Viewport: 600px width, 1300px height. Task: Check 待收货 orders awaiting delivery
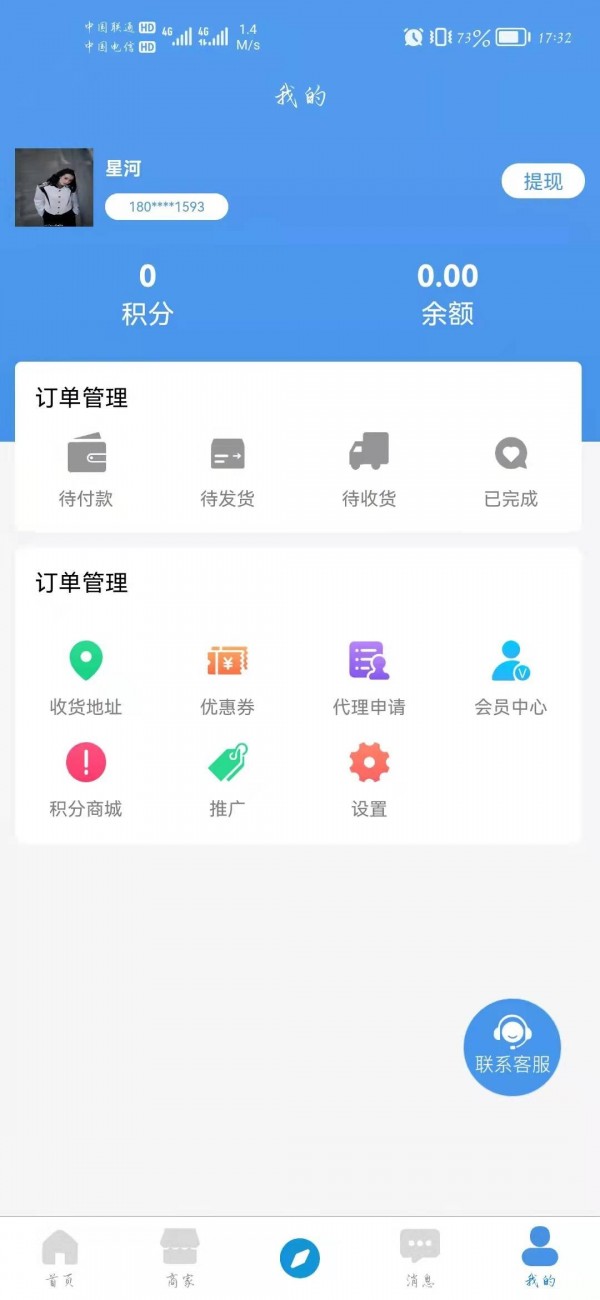pos(369,470)
